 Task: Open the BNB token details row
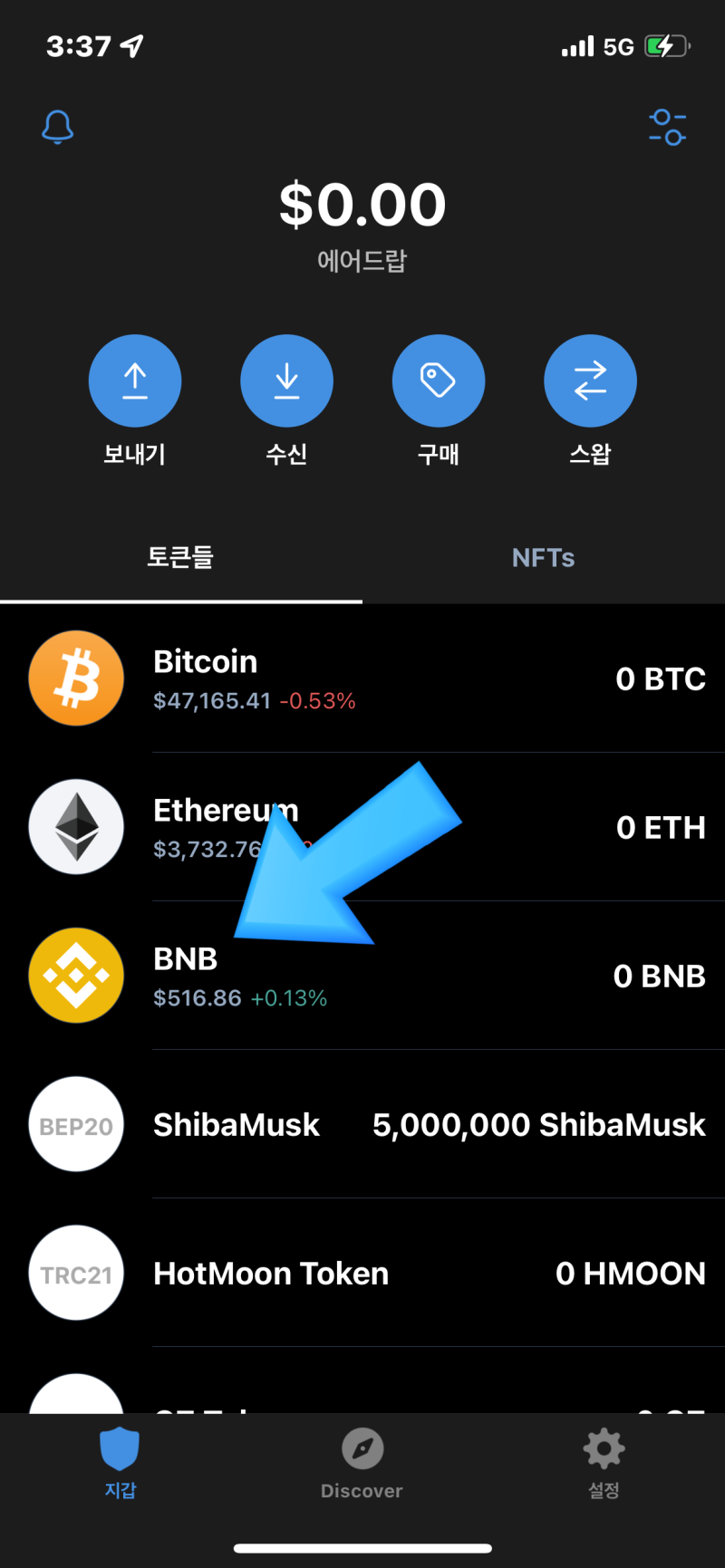[362, 976]
